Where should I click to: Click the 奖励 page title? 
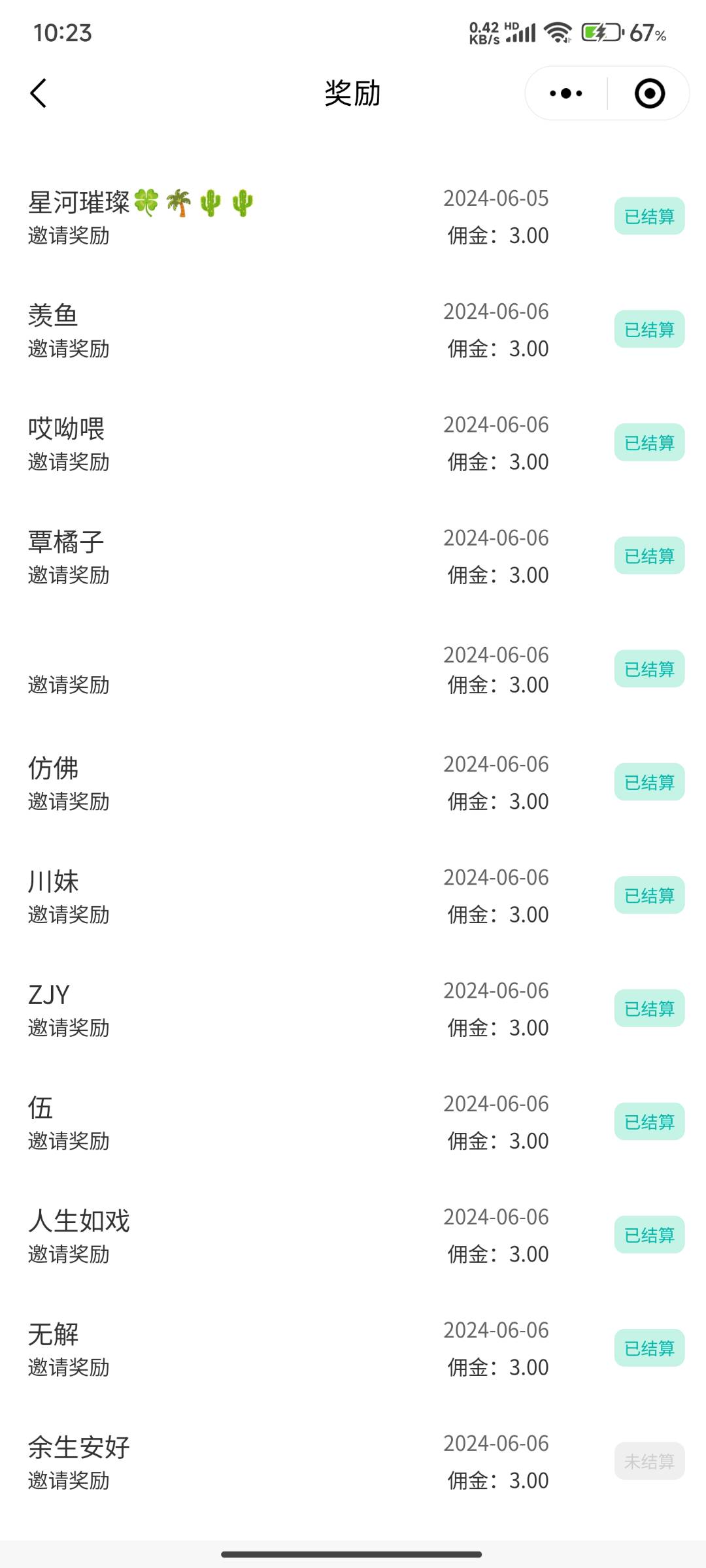pyautogui.click(x=353, y=93)
